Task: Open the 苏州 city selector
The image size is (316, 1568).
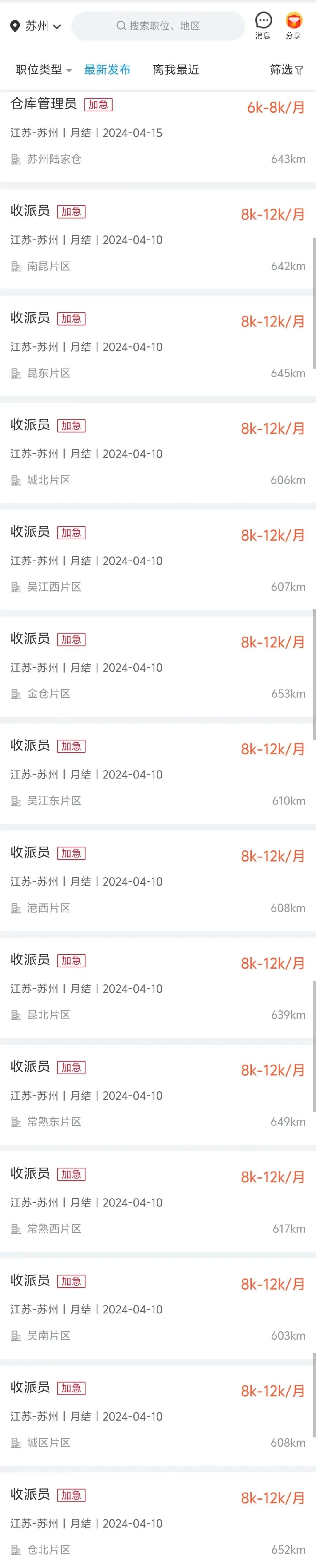Action: [36, 26]
